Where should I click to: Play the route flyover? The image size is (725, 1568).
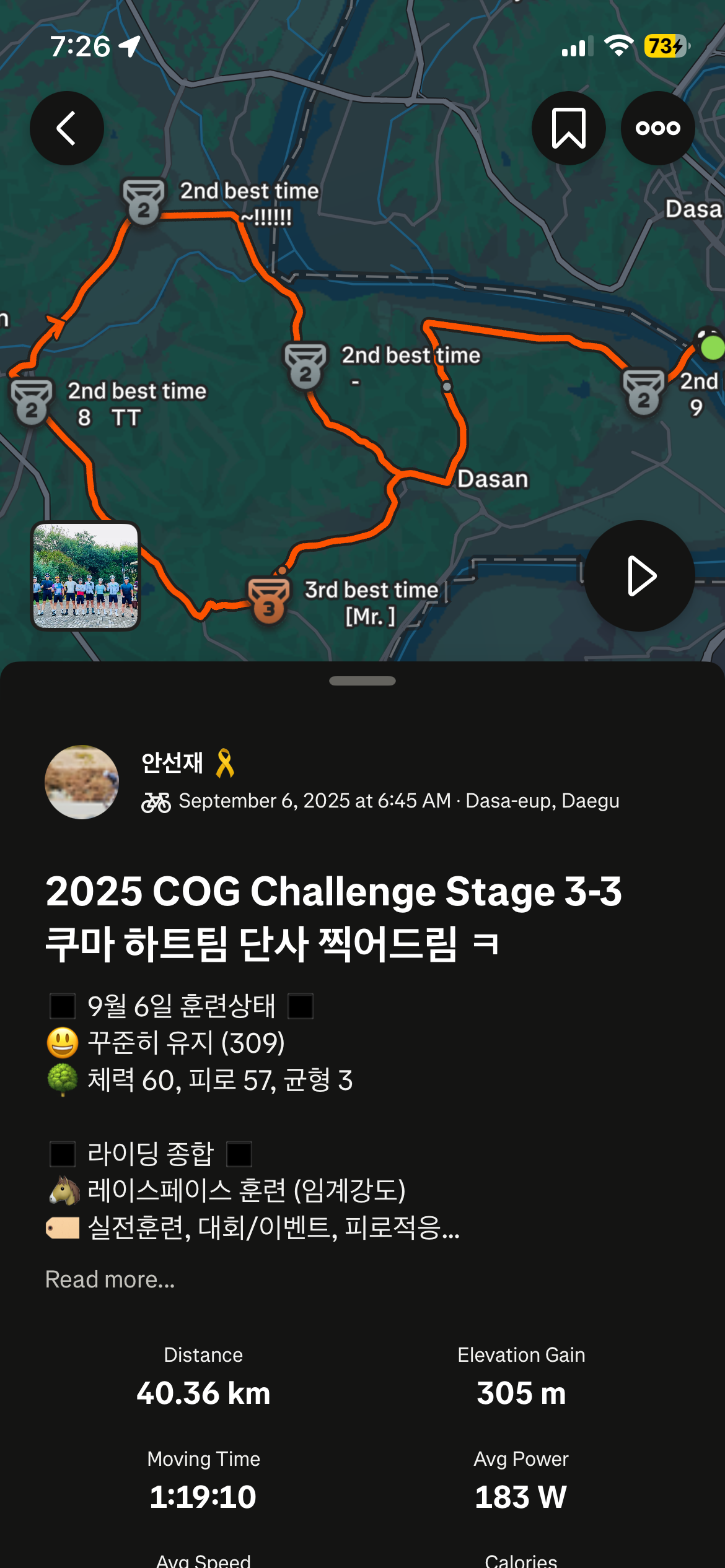[639, 576]
